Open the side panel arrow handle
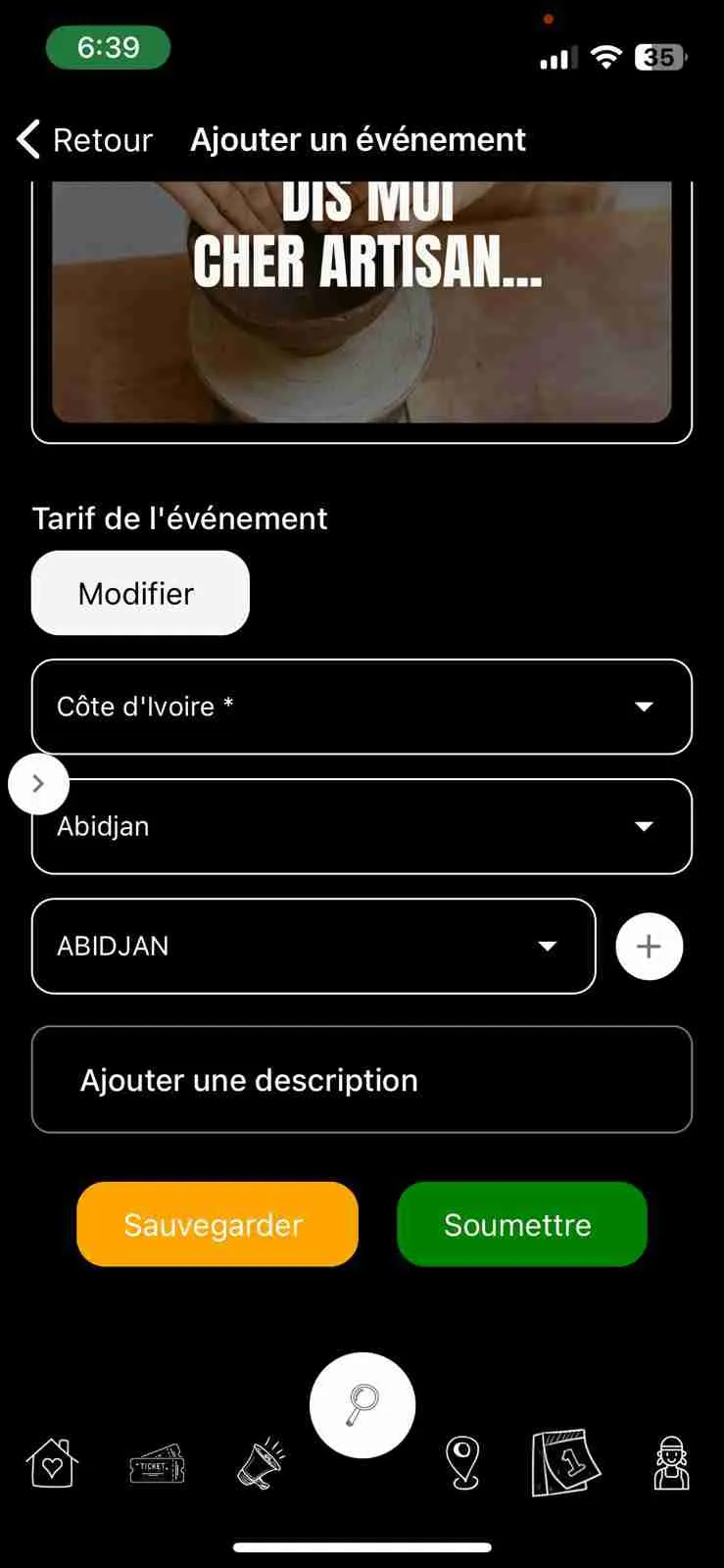724x1568 pixels. (x=38, y=784)
